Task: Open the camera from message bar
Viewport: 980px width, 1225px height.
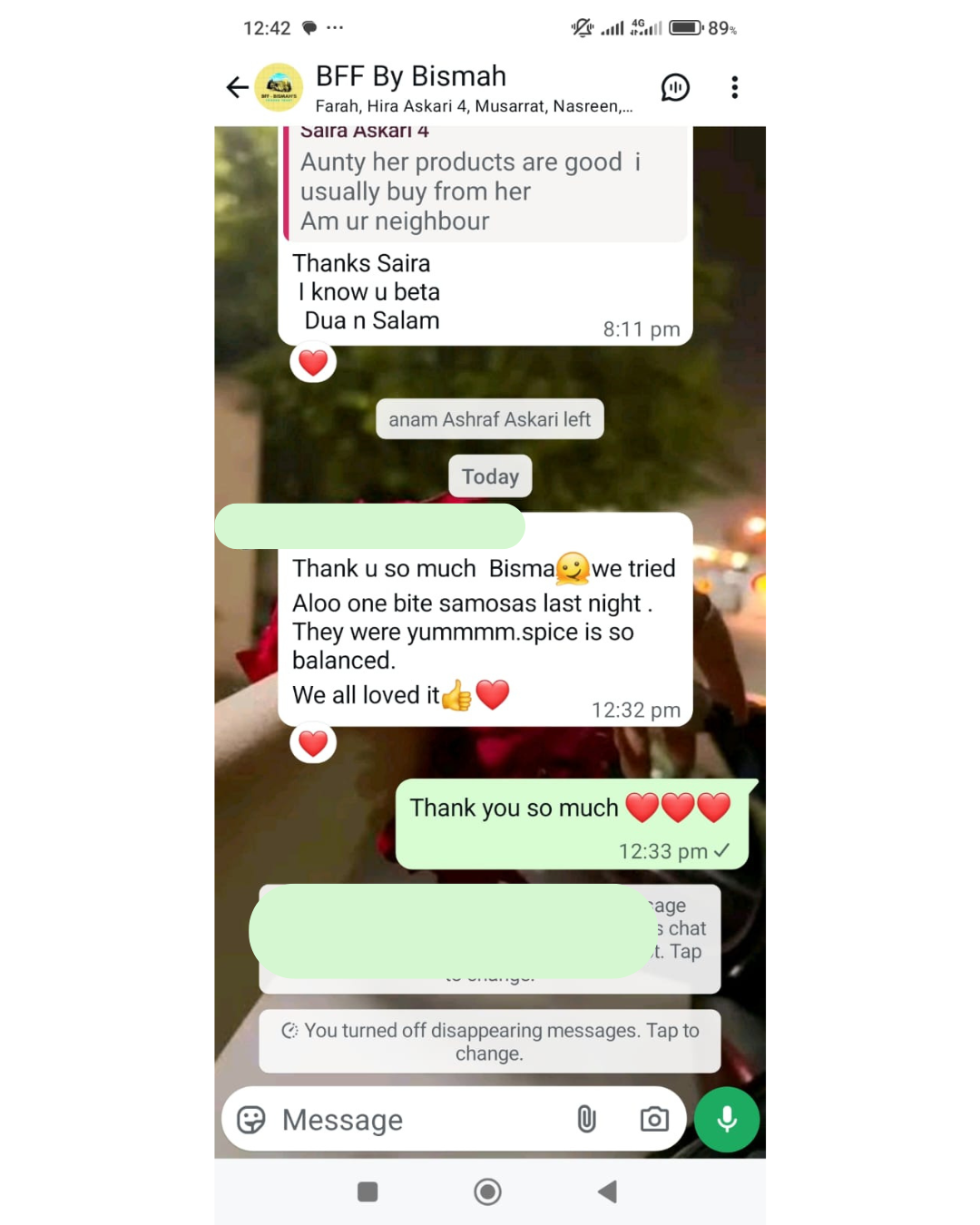Action: 654,1120
